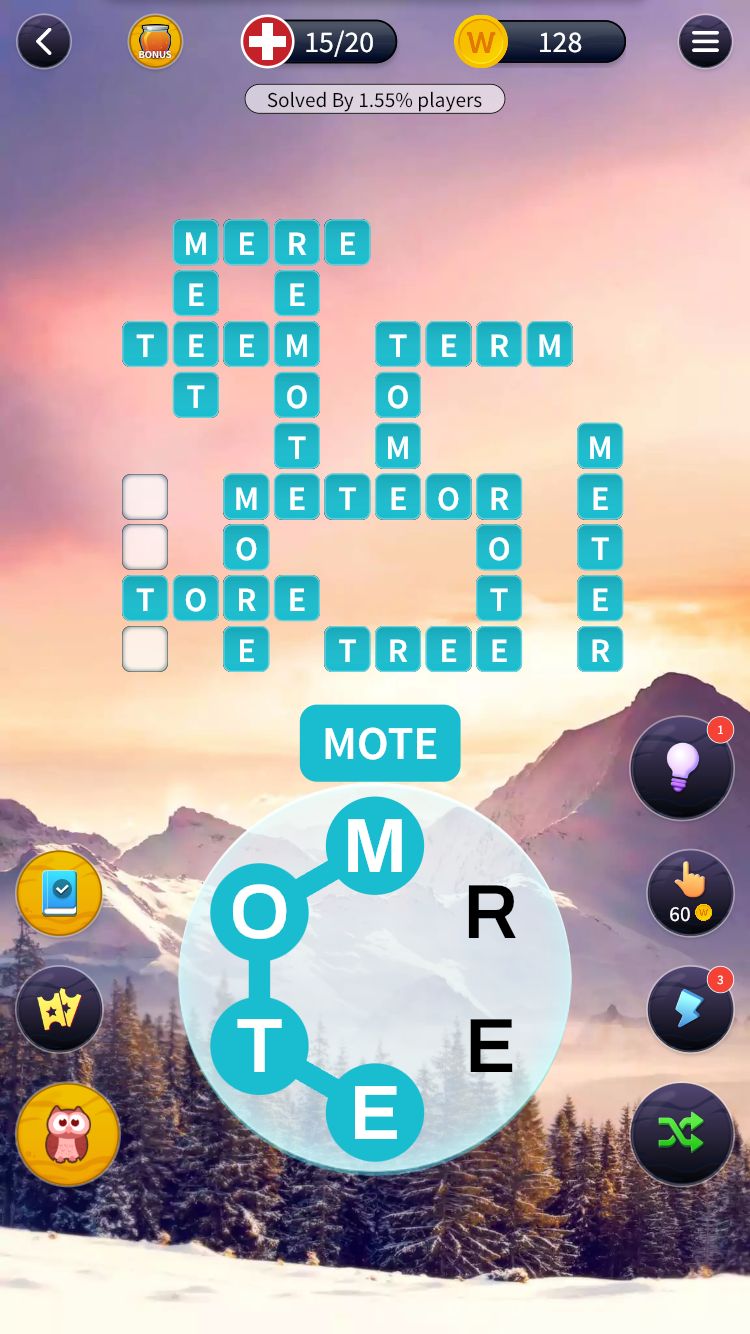Tap the letter M in the wheel
The image size is (750, 1334).
point(375,846)
